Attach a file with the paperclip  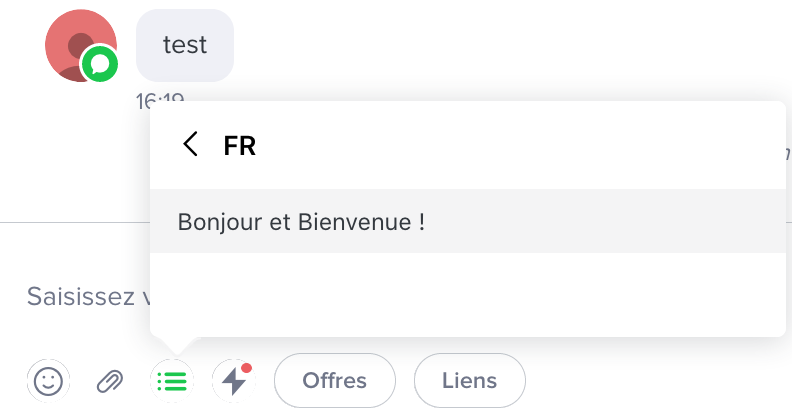tap(109, 380)
